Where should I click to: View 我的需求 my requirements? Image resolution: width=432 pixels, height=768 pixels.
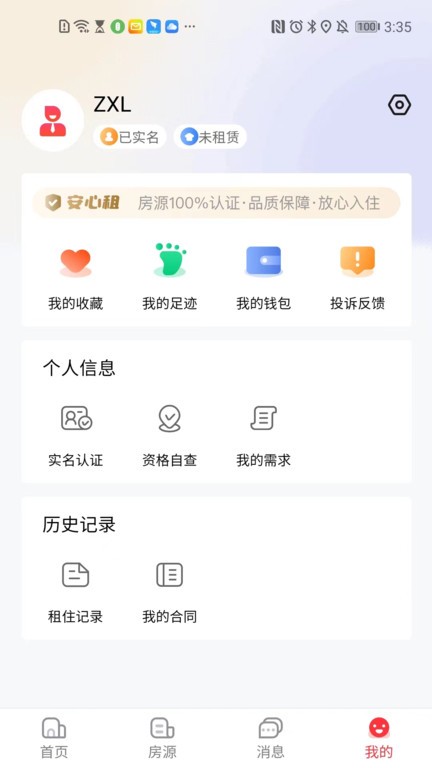(264, 435)
